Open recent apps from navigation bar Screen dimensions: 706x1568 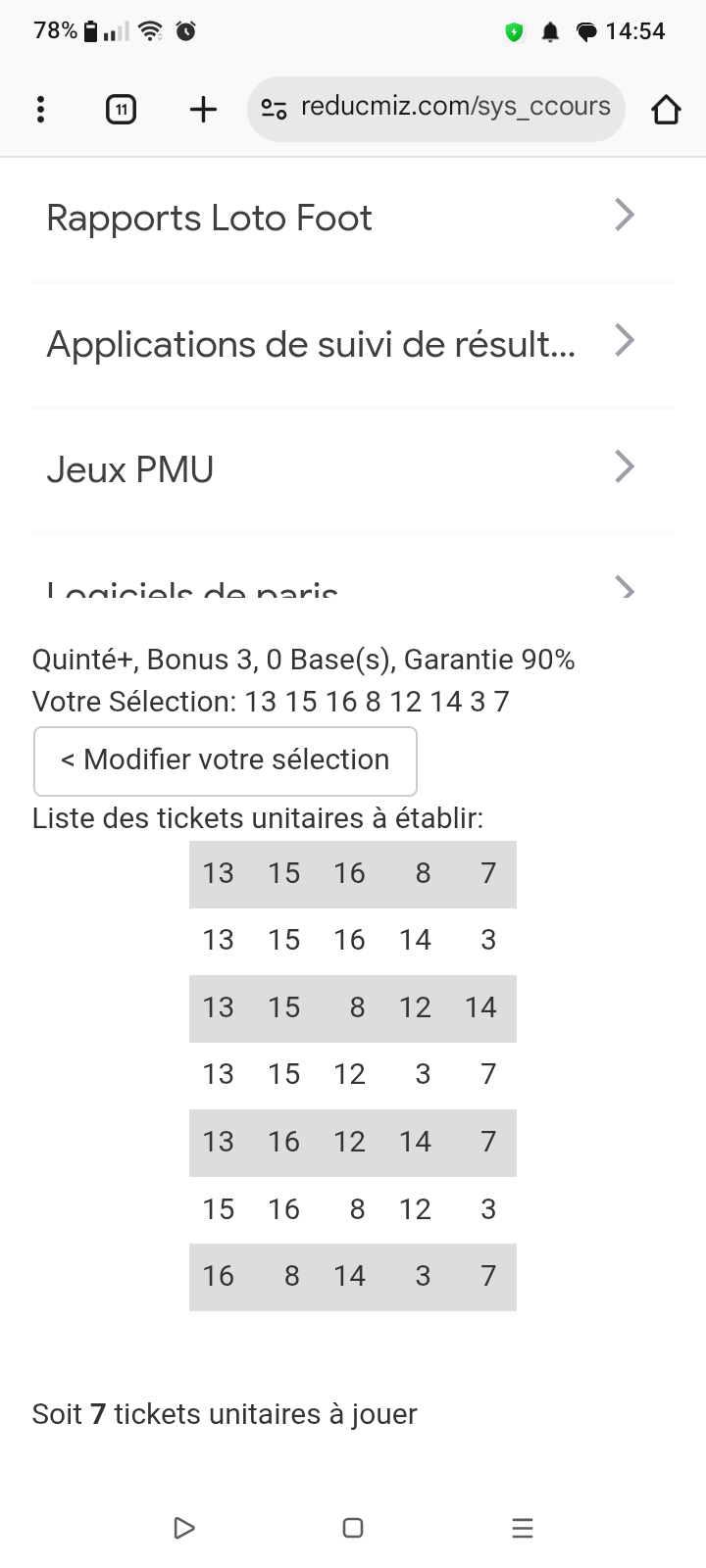point(523,1528)
